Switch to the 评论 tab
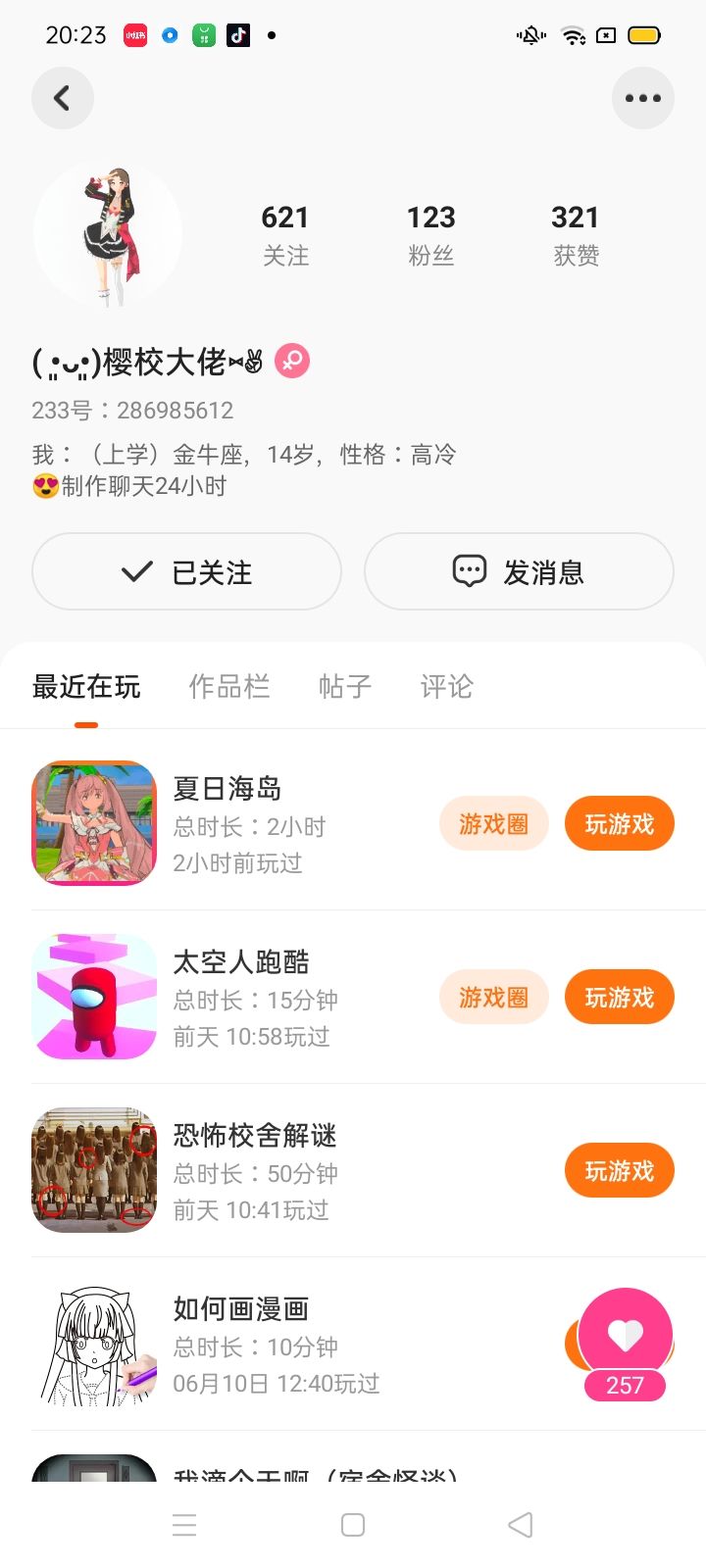706x1568 pixels. 447,686
